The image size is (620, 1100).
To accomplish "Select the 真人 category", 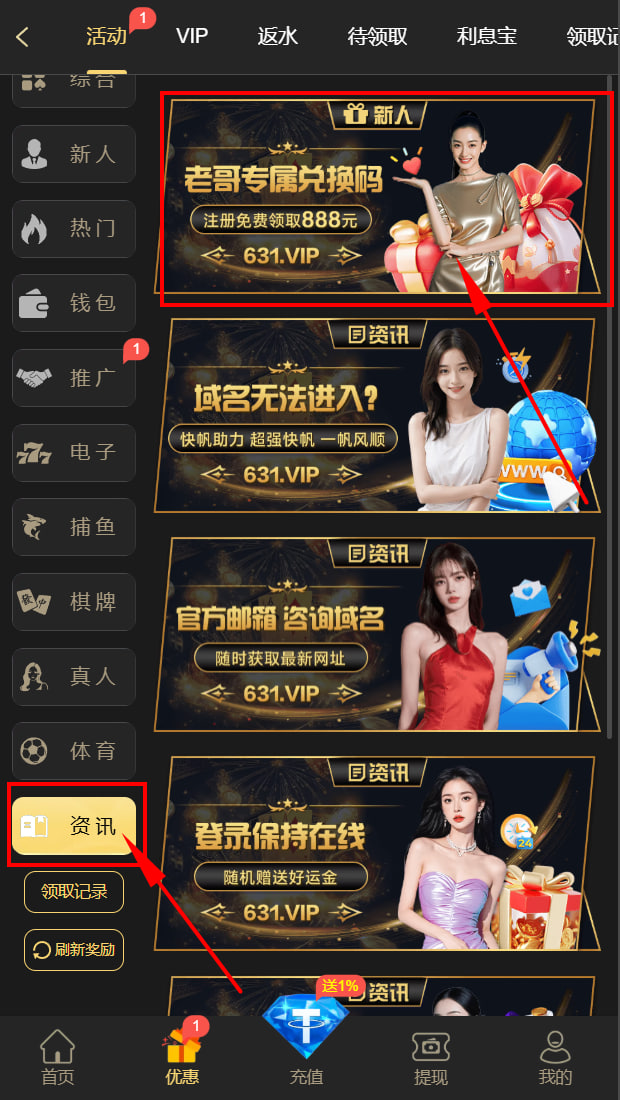I will 74,676.
